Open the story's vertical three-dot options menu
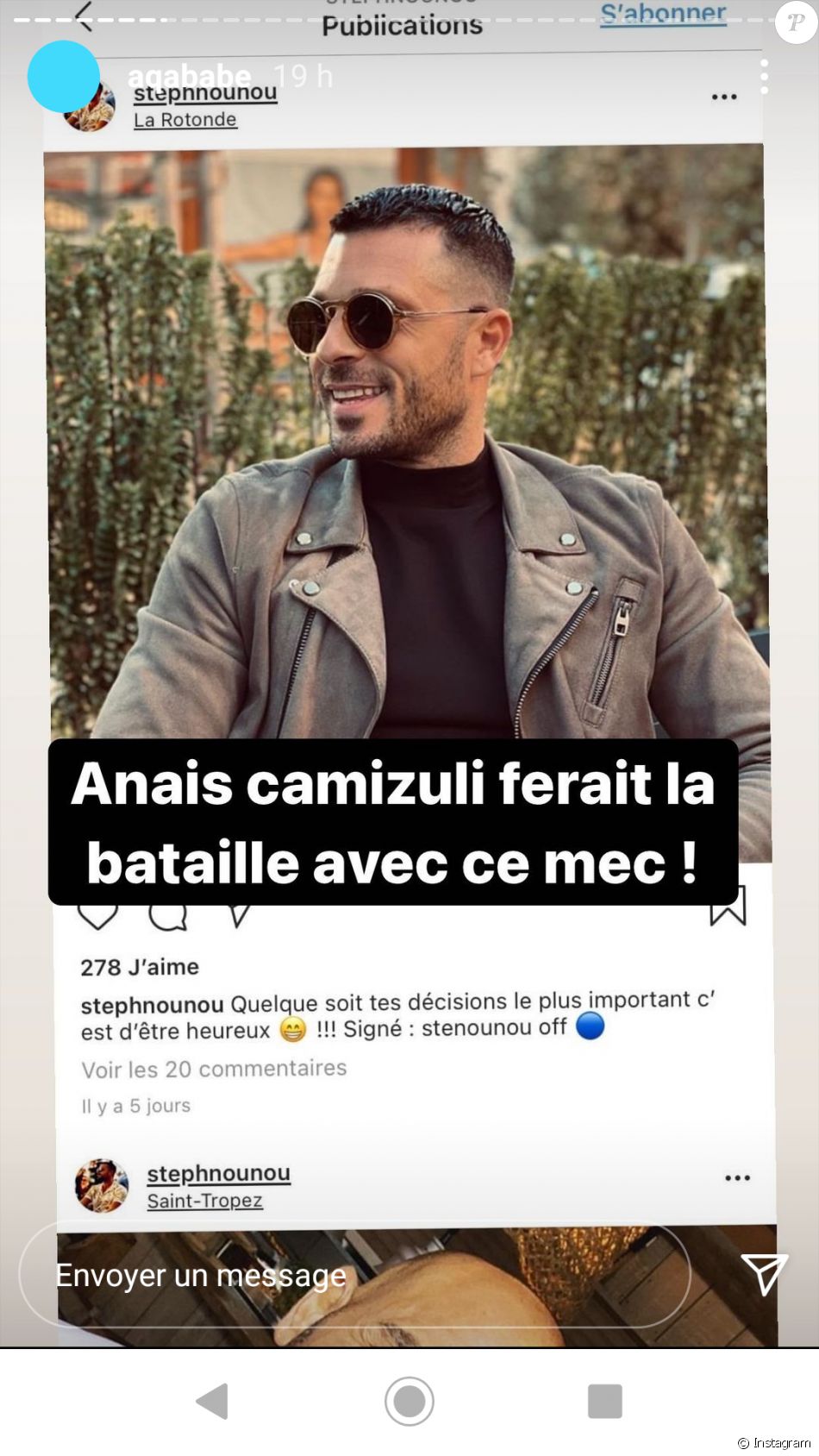The height and width of the screenshot is (1456, 819). (x=764, y=76)
